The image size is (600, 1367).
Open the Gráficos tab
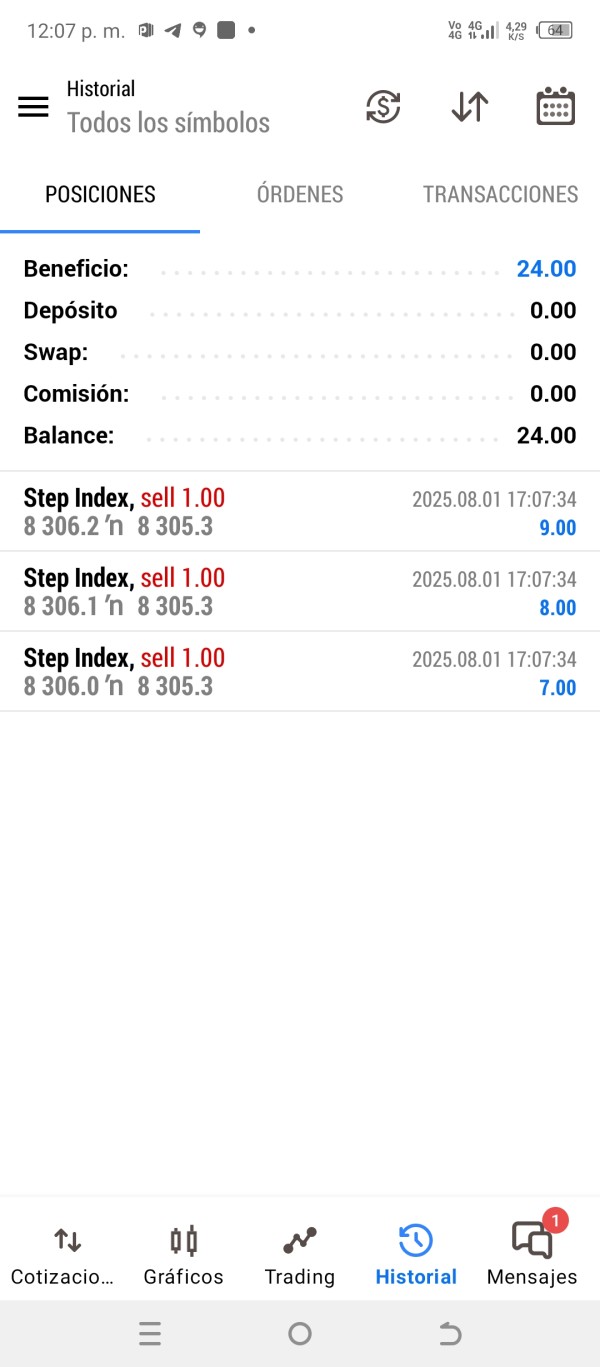tap(183, 1255)
